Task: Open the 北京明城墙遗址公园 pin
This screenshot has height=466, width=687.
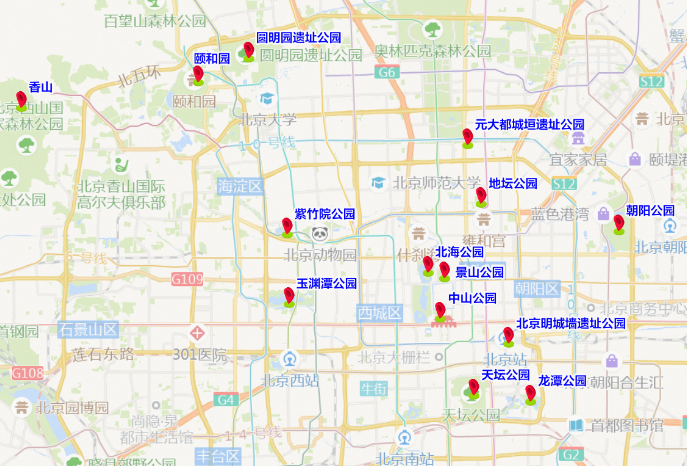Action: click(x=508, y=336)
